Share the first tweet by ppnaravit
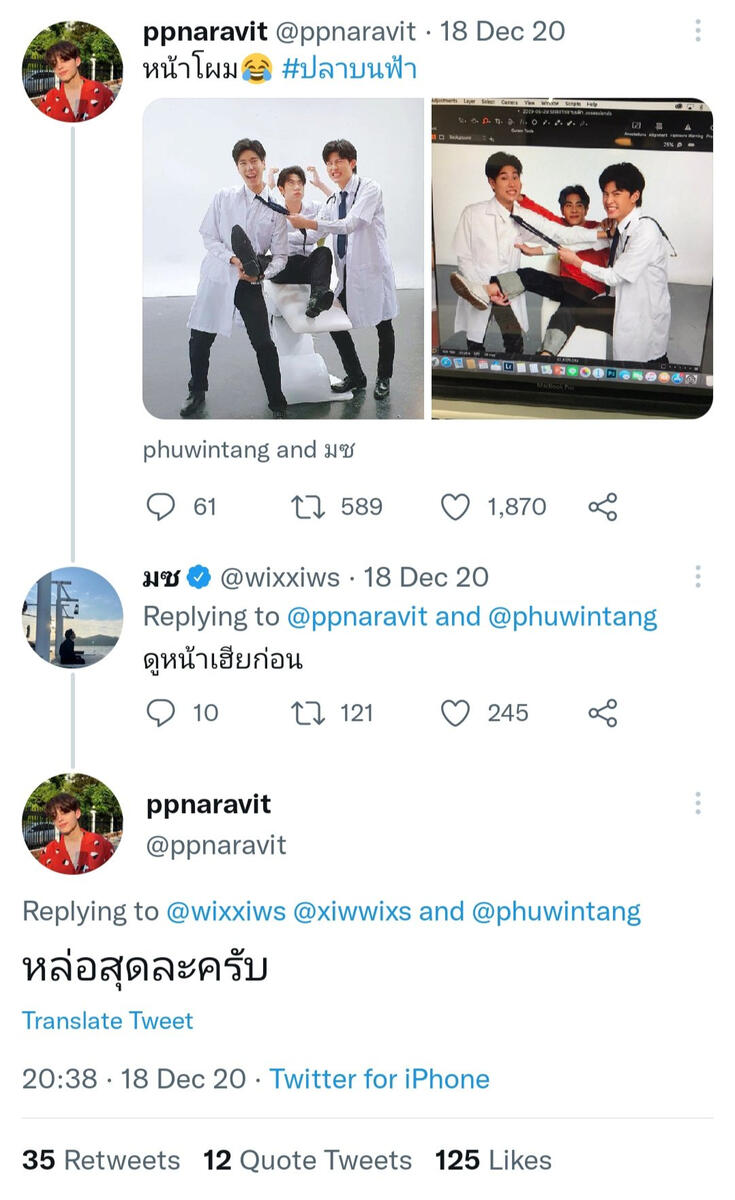 click(x=603, y=507)
